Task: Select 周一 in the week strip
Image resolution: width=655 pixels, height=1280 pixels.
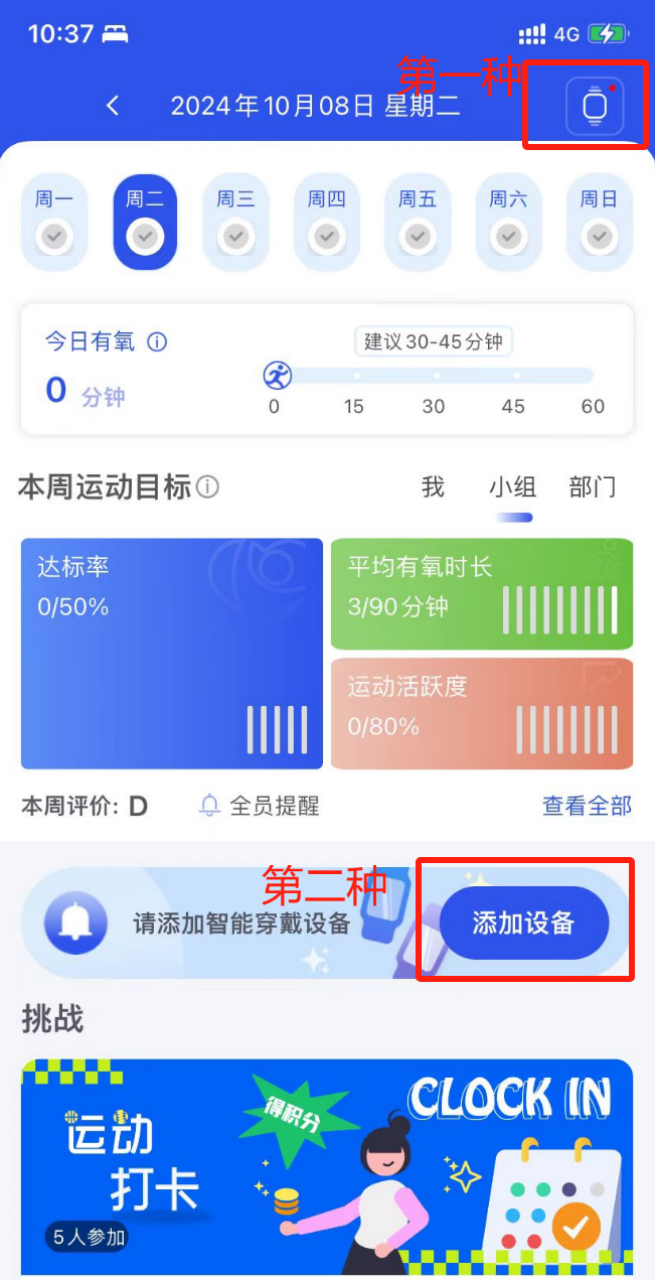Action: [54, 221]
